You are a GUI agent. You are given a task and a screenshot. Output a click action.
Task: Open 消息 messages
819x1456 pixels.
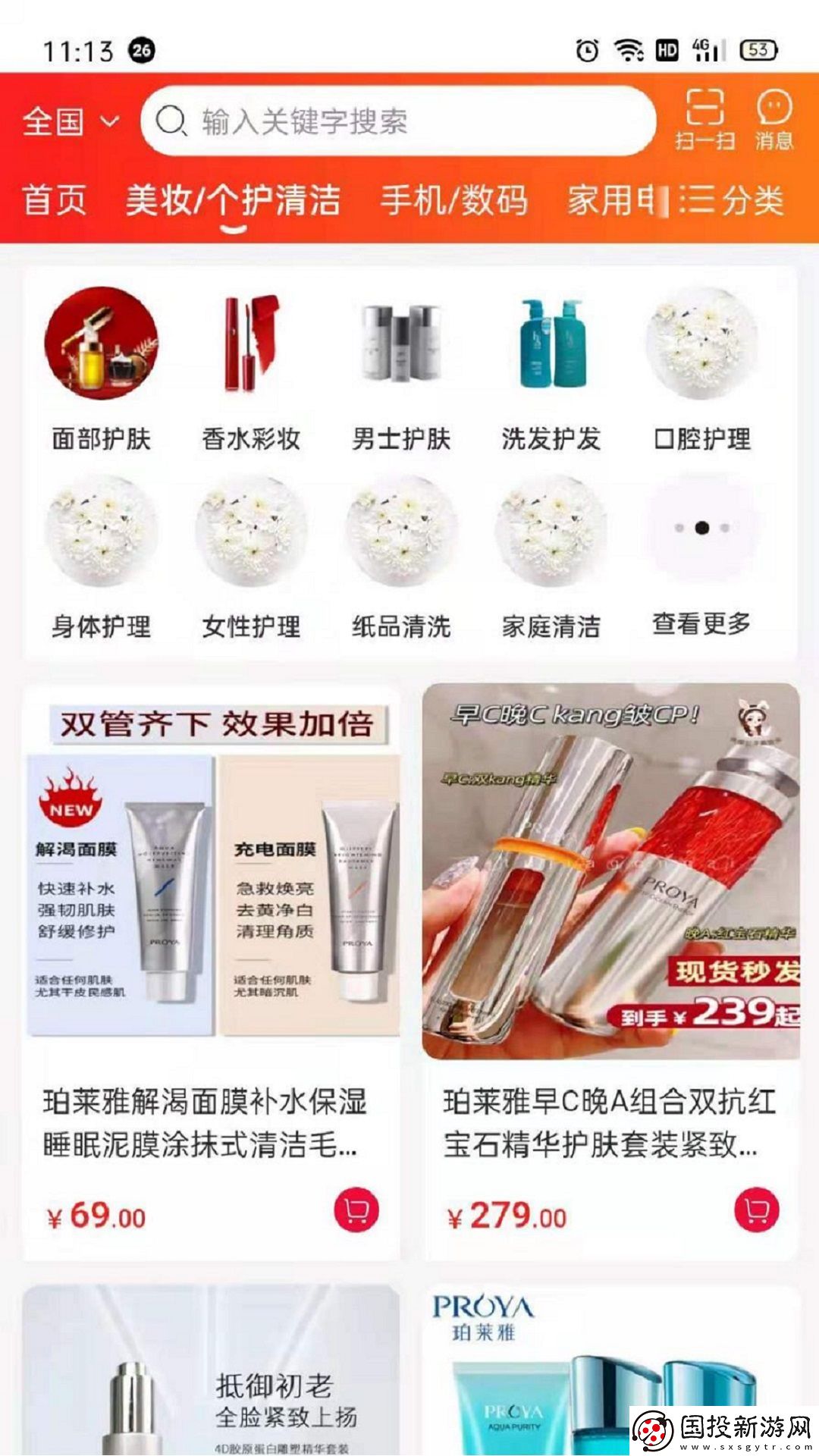773,119
